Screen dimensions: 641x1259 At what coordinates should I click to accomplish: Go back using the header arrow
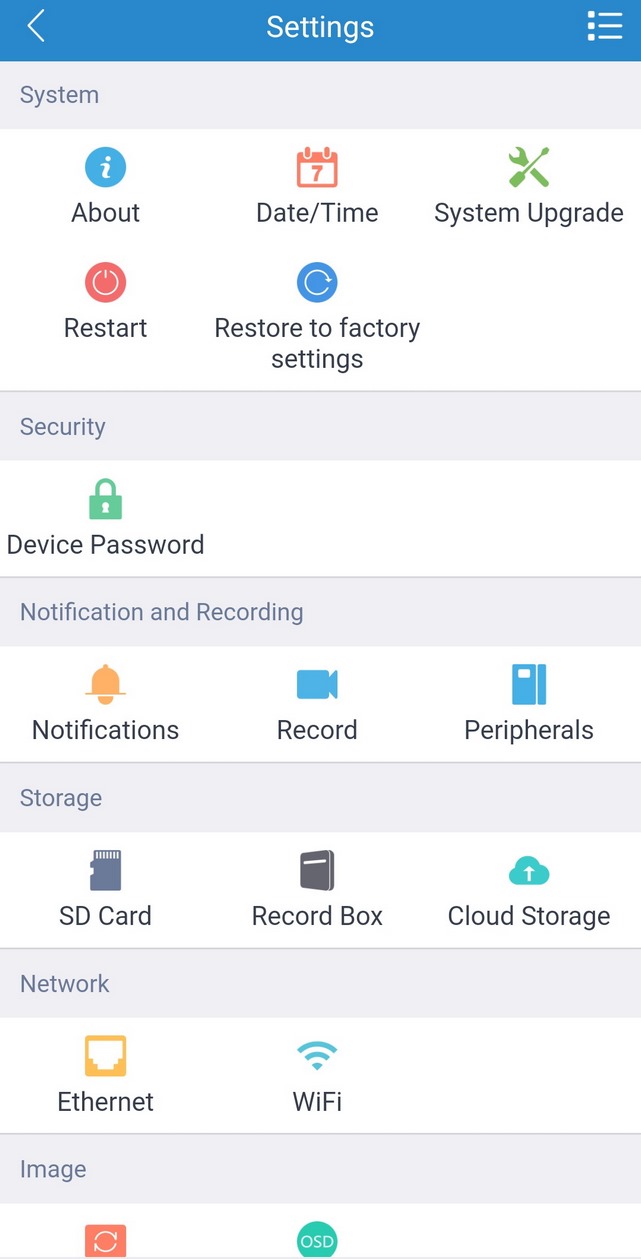click(36, 27)
